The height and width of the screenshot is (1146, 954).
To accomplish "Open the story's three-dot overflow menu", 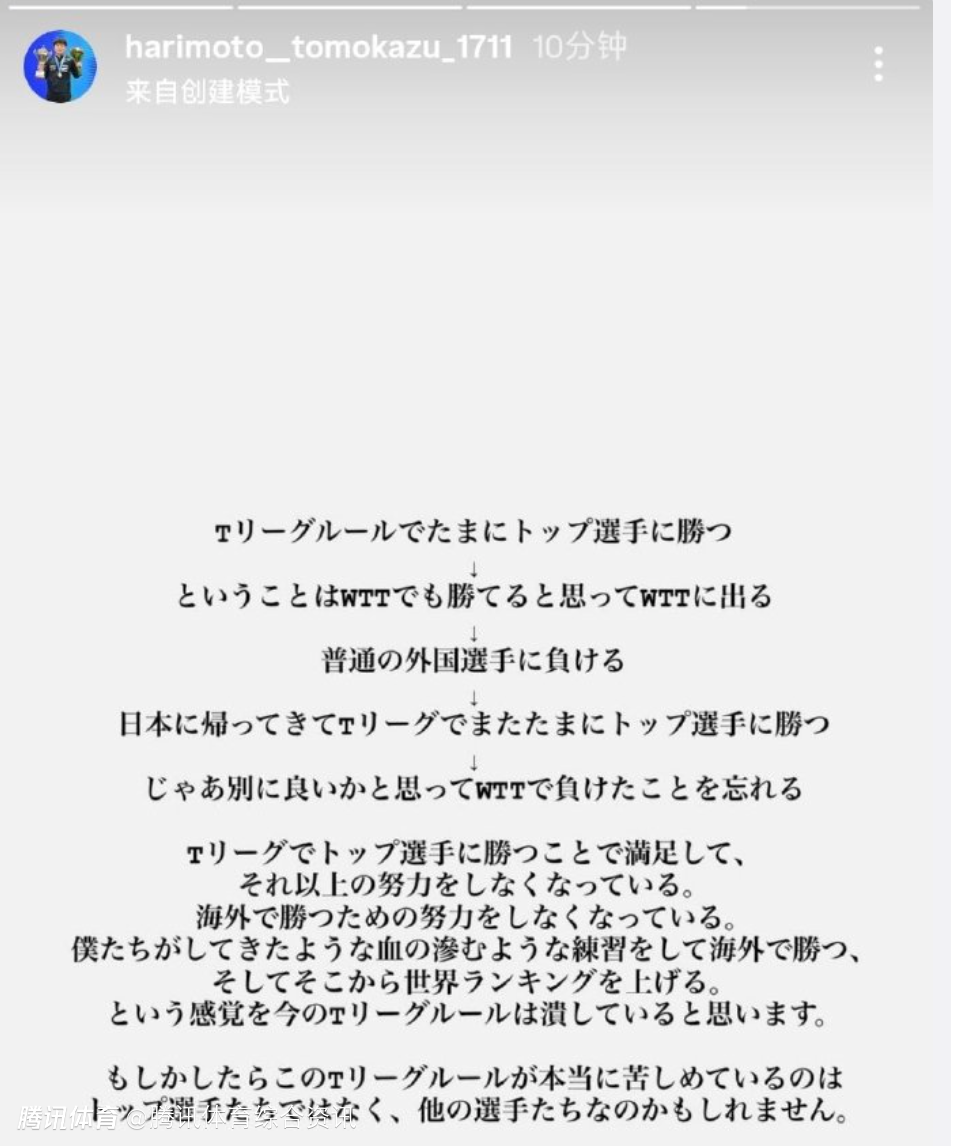I will [878, 64].
